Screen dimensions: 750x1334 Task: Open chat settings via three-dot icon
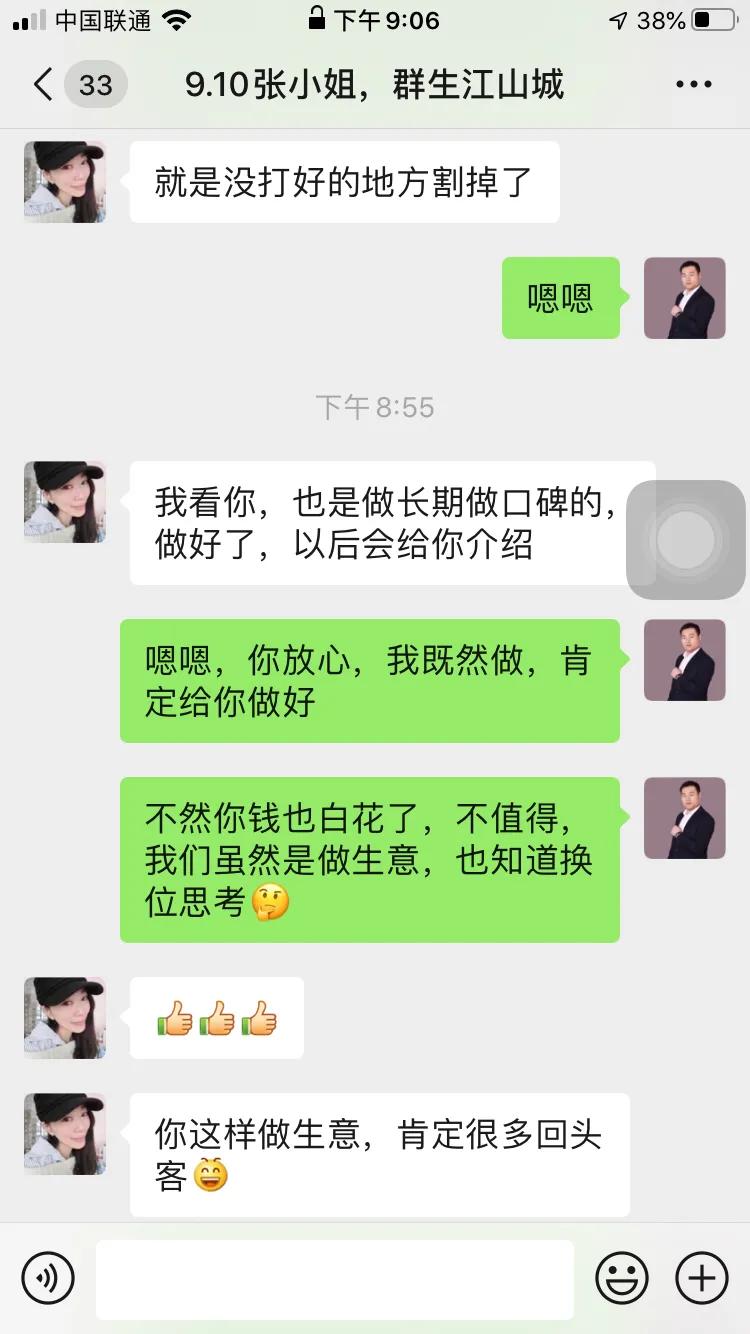point(692,85)
